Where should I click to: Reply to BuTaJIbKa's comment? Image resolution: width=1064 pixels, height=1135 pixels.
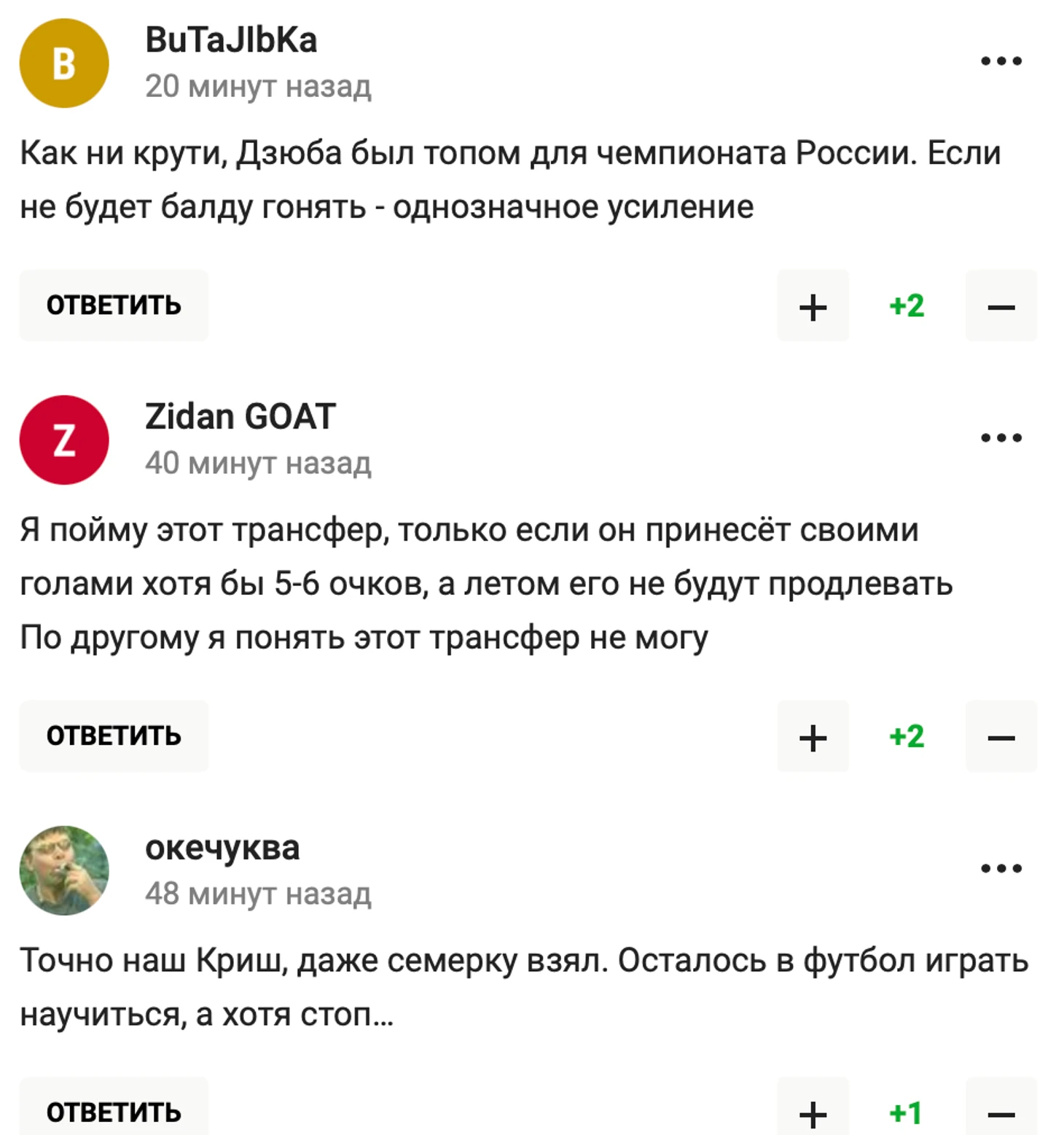coord(114,305)
